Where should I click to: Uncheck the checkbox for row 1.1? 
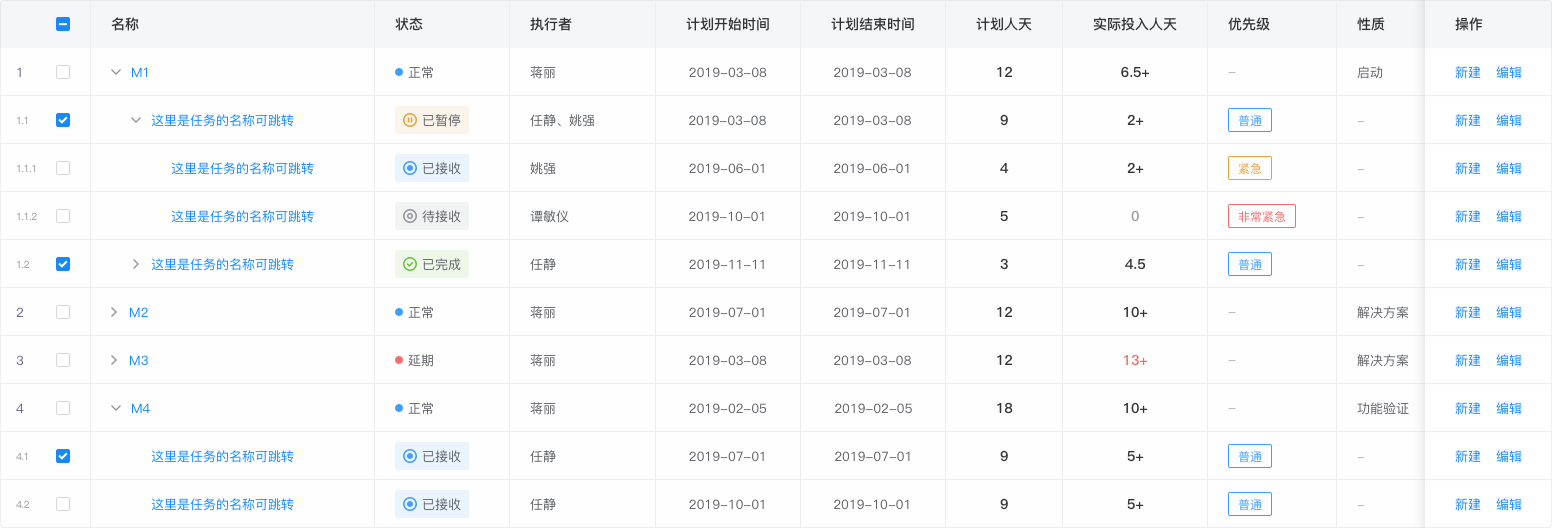[x=63, y=120]
